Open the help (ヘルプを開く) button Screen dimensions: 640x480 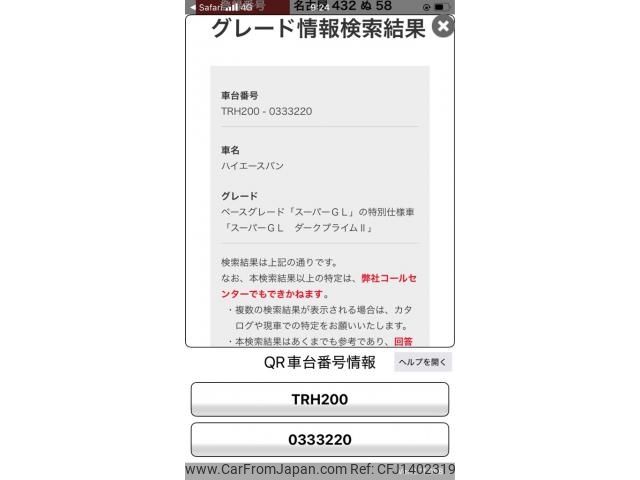point(422,362)
